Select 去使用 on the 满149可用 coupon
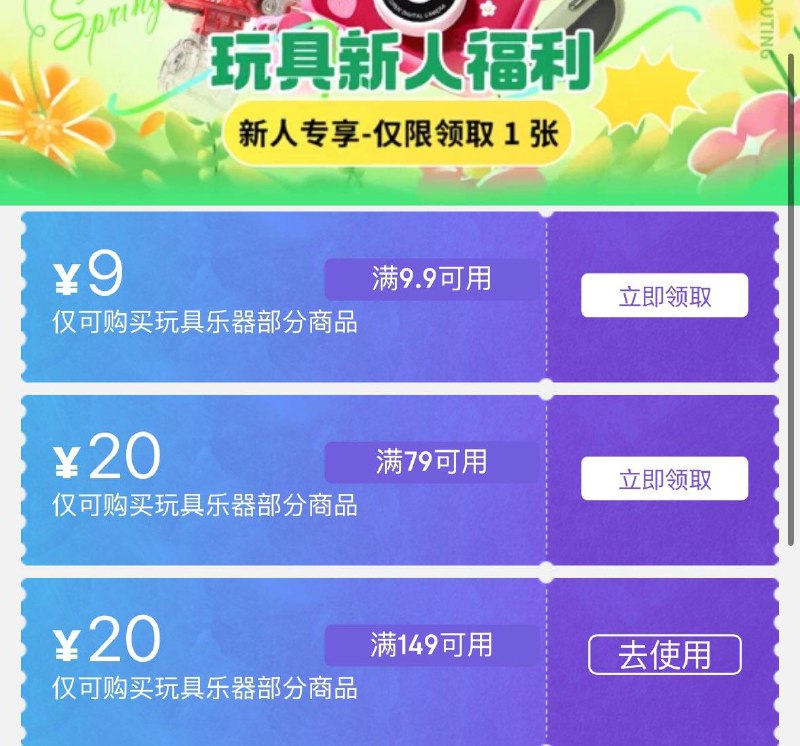This screenshot has height=746, width=800. click(664, 655)
